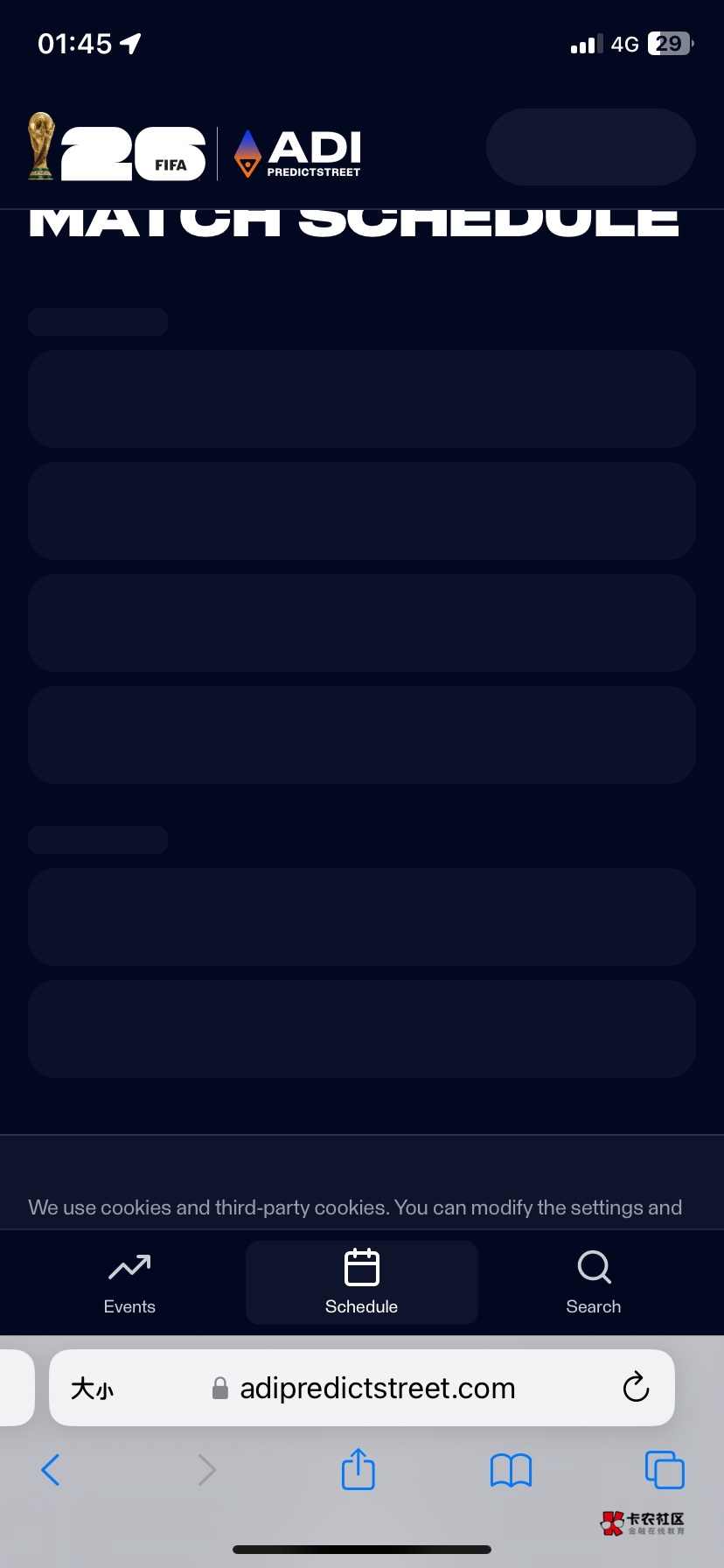Share this page
Image resolution: width=724 pixels, height=1568 pixels.
pos(359,1468)
